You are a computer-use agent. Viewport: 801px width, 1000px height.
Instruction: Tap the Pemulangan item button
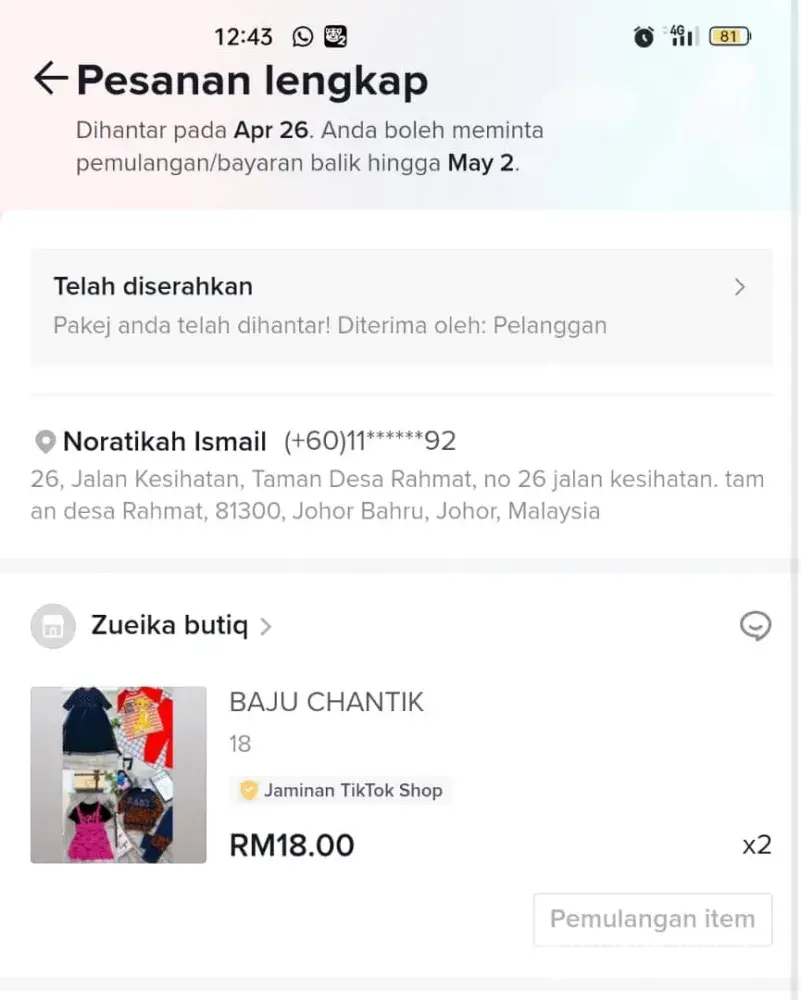pos(652,919)
